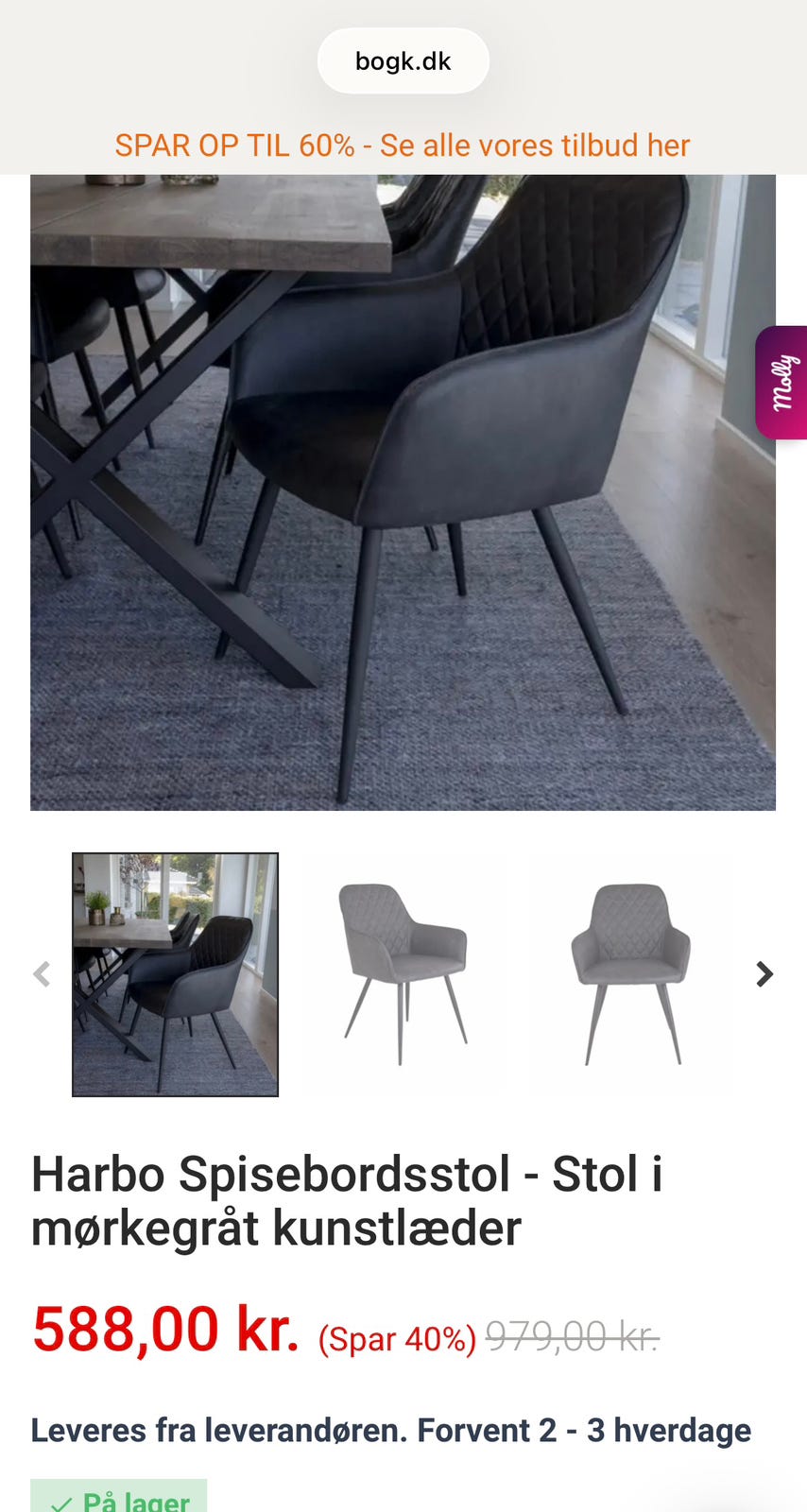This screenshot has width=807, height=1512.
Task: Open the Molly side tab
Action: (x=781, y=383)
